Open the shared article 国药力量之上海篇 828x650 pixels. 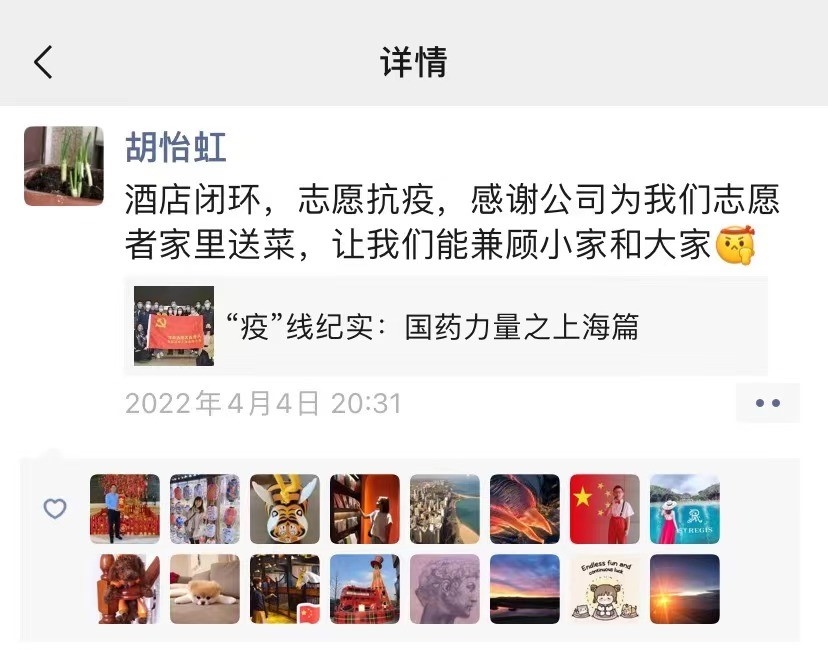point(445,326)
